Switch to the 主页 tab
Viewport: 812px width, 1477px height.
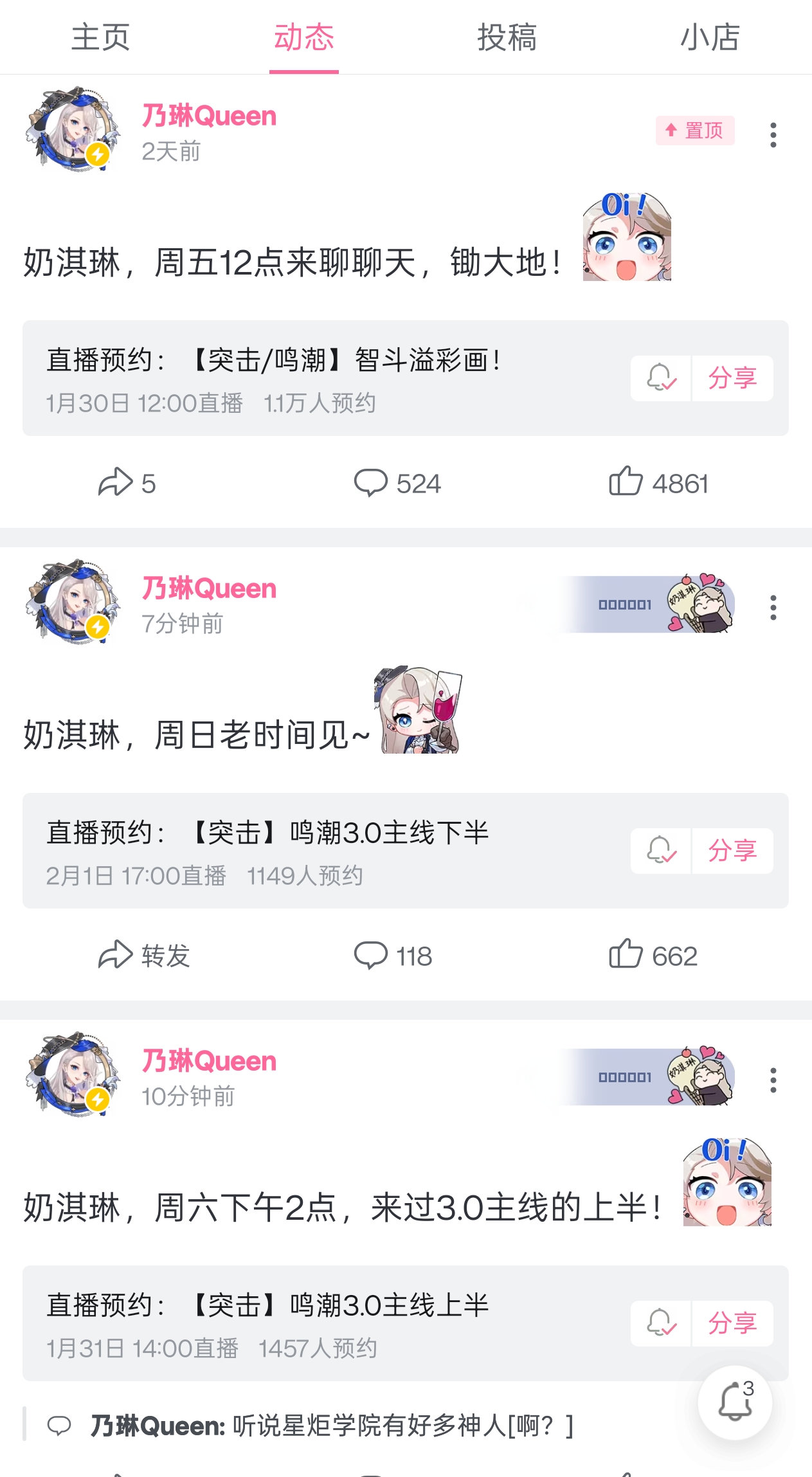(x=101, y=37)
